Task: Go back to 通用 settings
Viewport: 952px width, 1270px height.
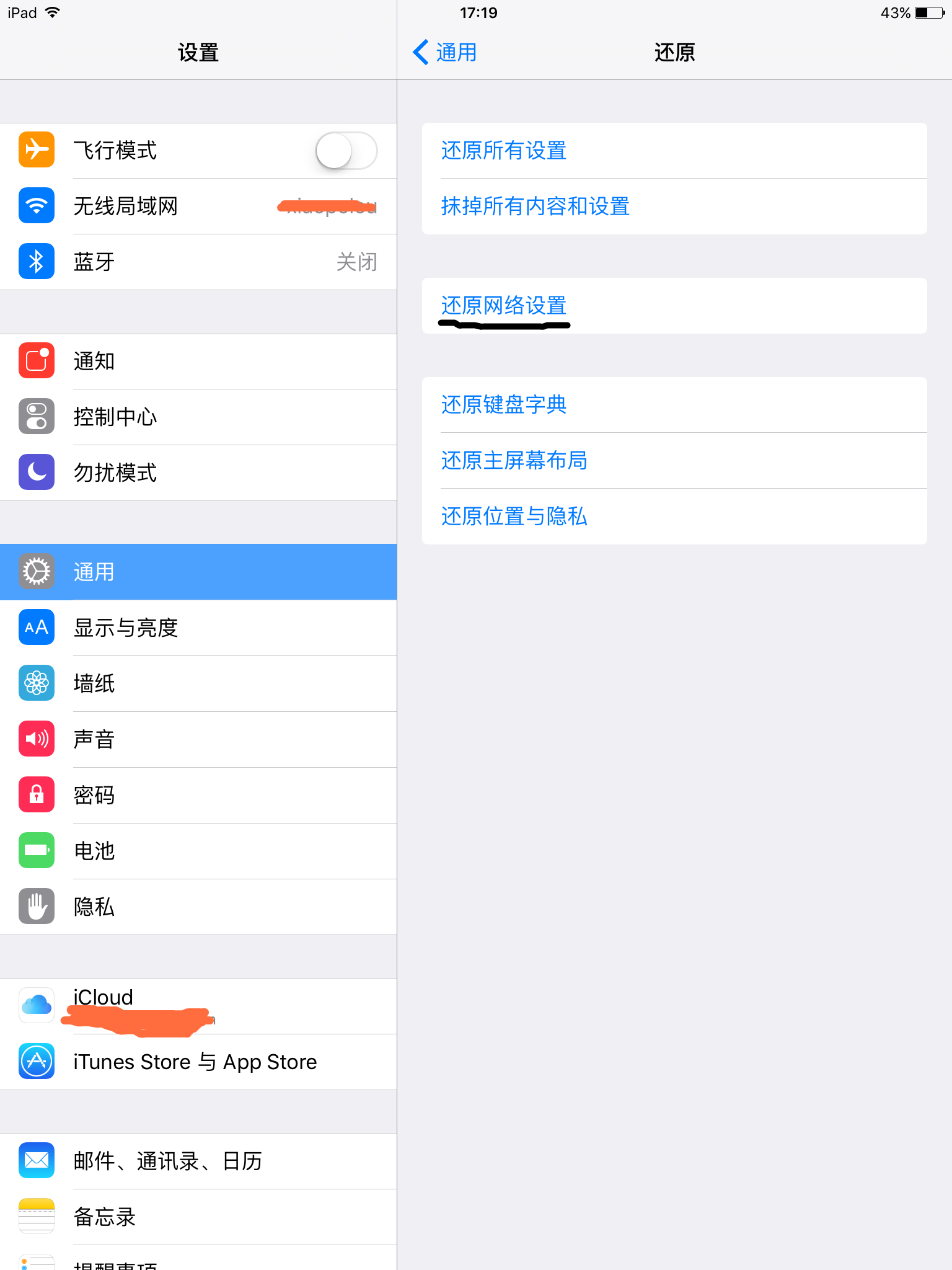Action: [x=445, y=53]
